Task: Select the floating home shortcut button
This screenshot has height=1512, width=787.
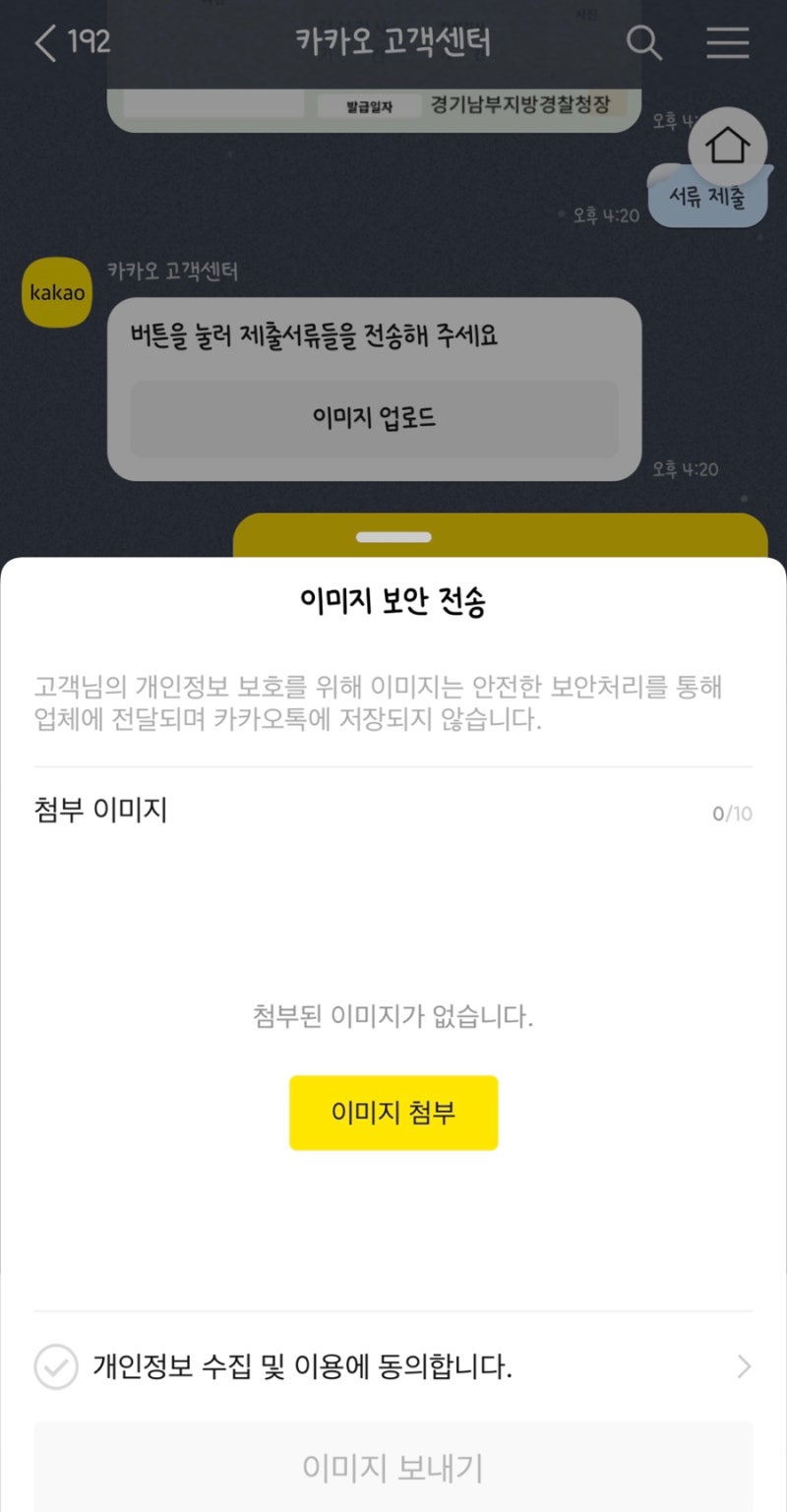Action: pyautogui.click(x=729, y=148)
